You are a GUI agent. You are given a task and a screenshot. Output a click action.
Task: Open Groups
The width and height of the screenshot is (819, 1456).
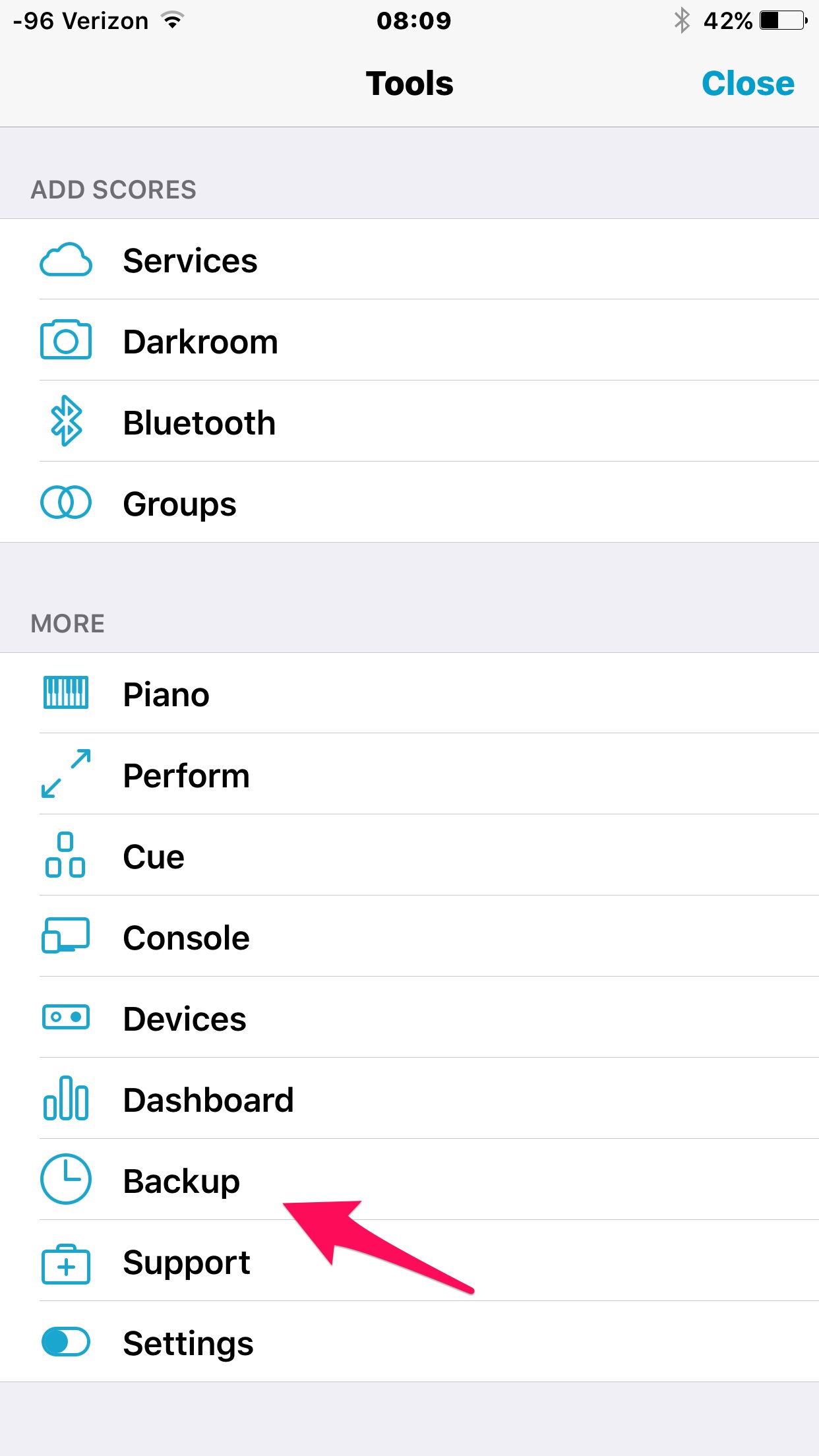[179, 504]
